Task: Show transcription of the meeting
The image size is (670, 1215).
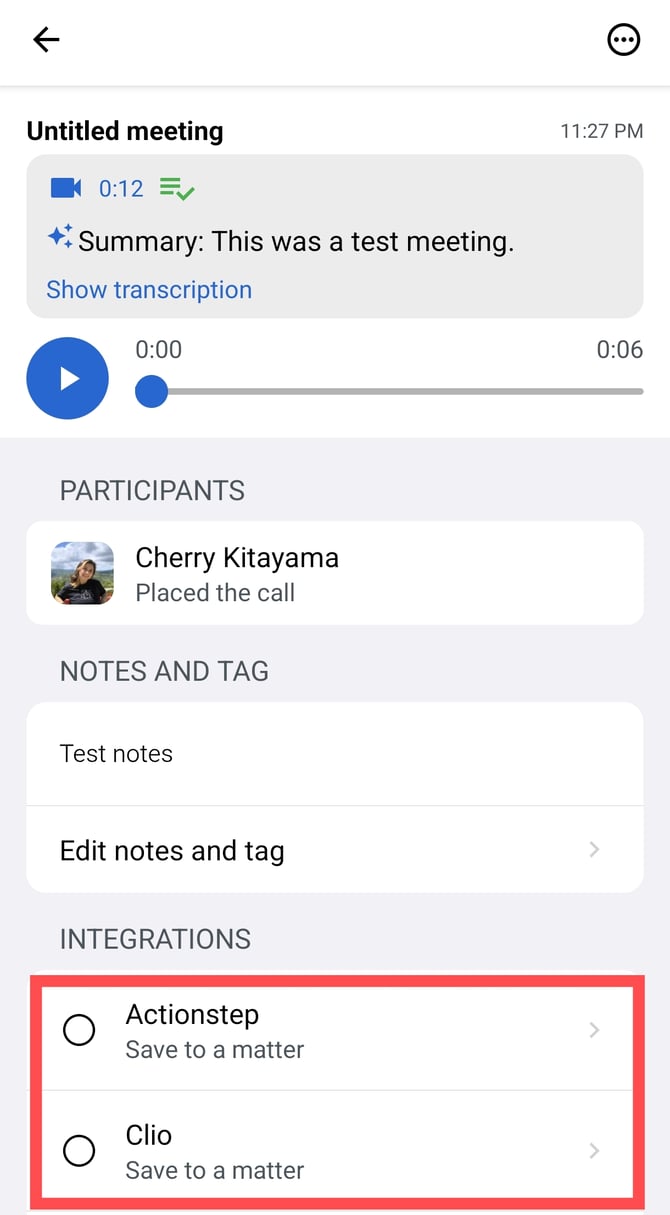Action: pos(149,290)
